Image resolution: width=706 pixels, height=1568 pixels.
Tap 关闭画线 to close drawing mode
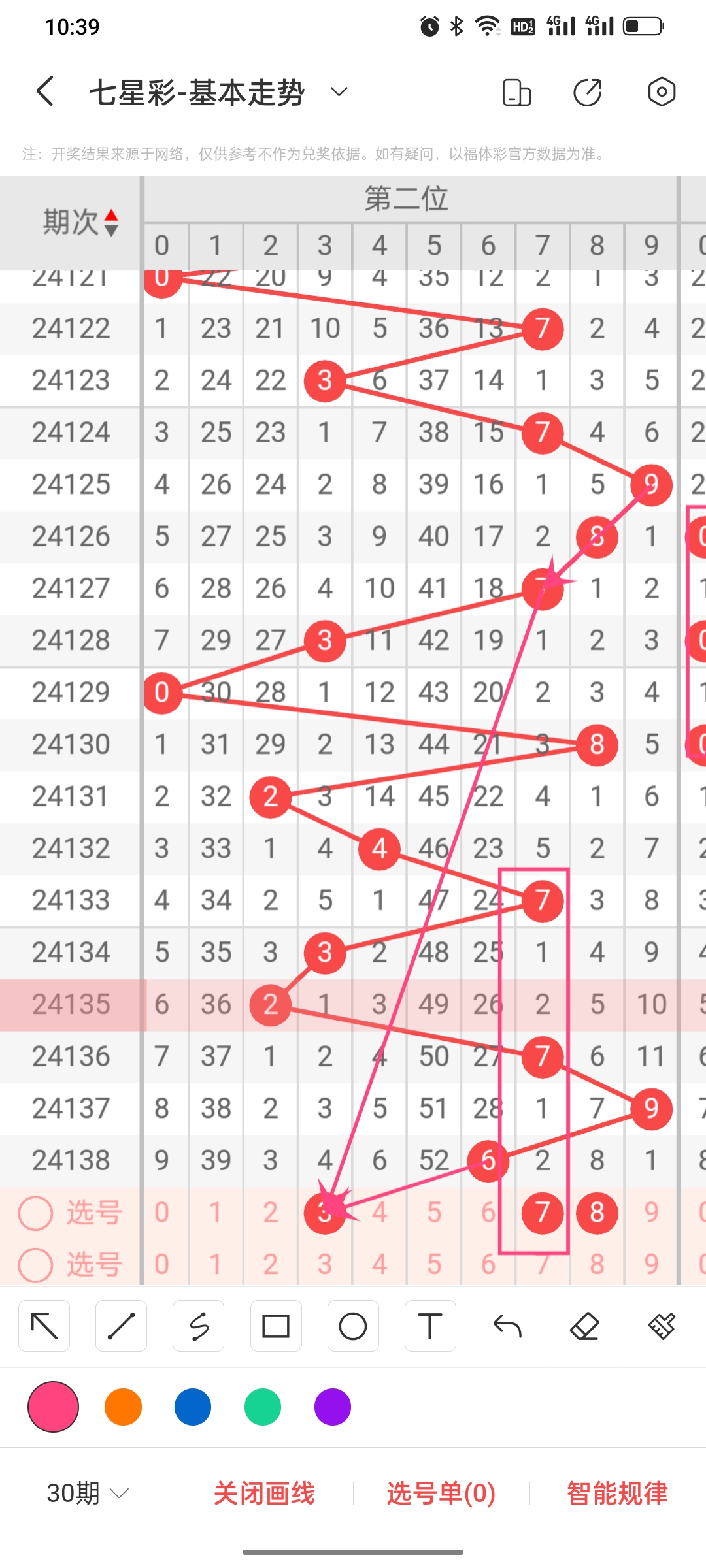(x=264, y=1494)
